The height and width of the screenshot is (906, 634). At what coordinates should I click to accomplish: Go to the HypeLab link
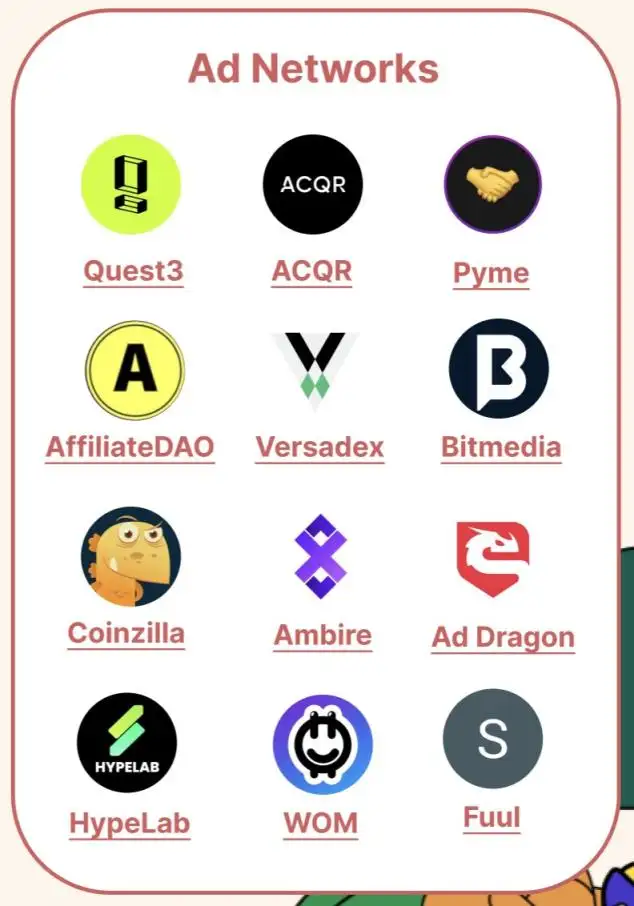pyautogui.click(x=129, y=823)
